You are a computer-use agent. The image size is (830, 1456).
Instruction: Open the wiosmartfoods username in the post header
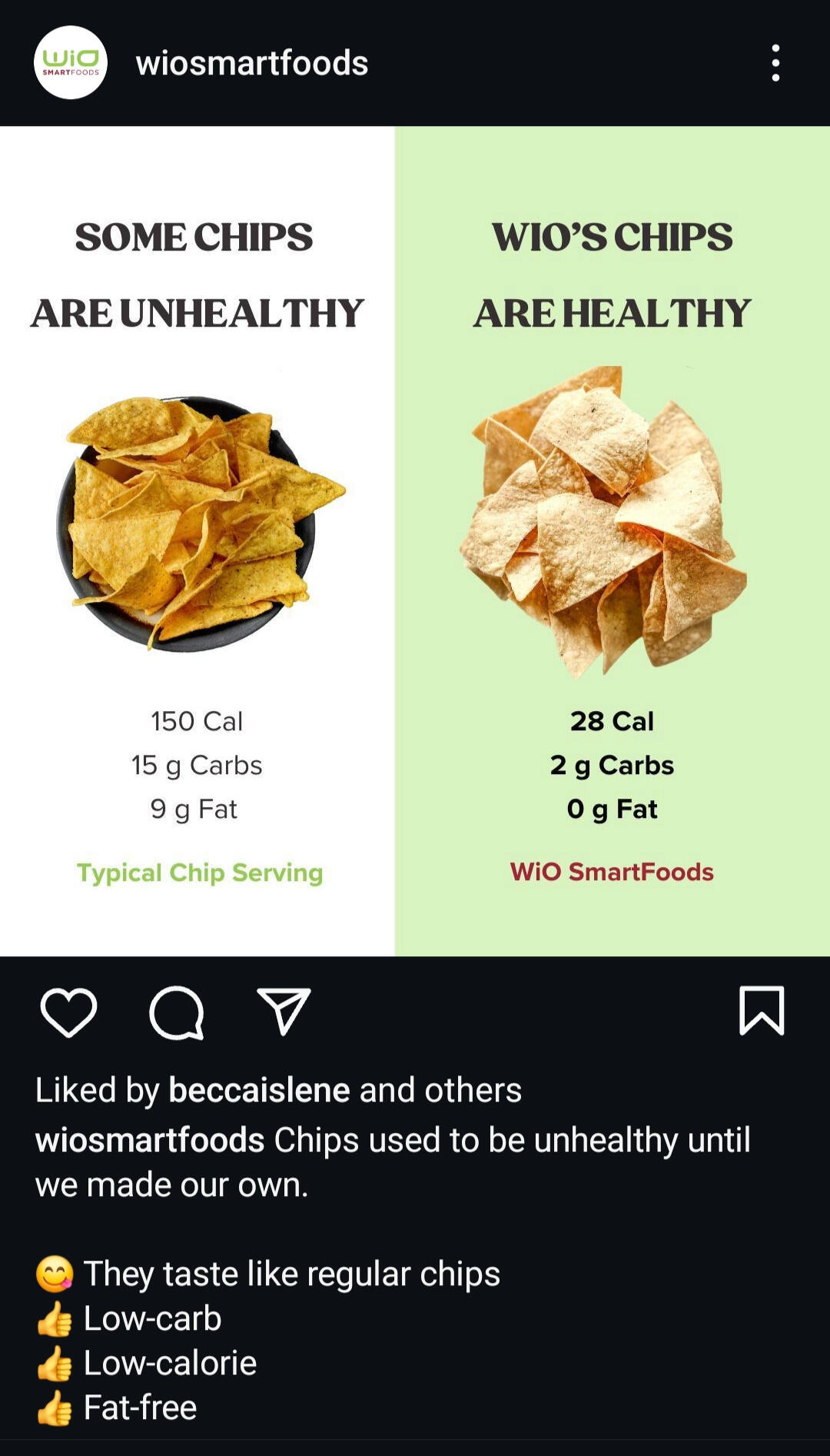coord(251,63)
